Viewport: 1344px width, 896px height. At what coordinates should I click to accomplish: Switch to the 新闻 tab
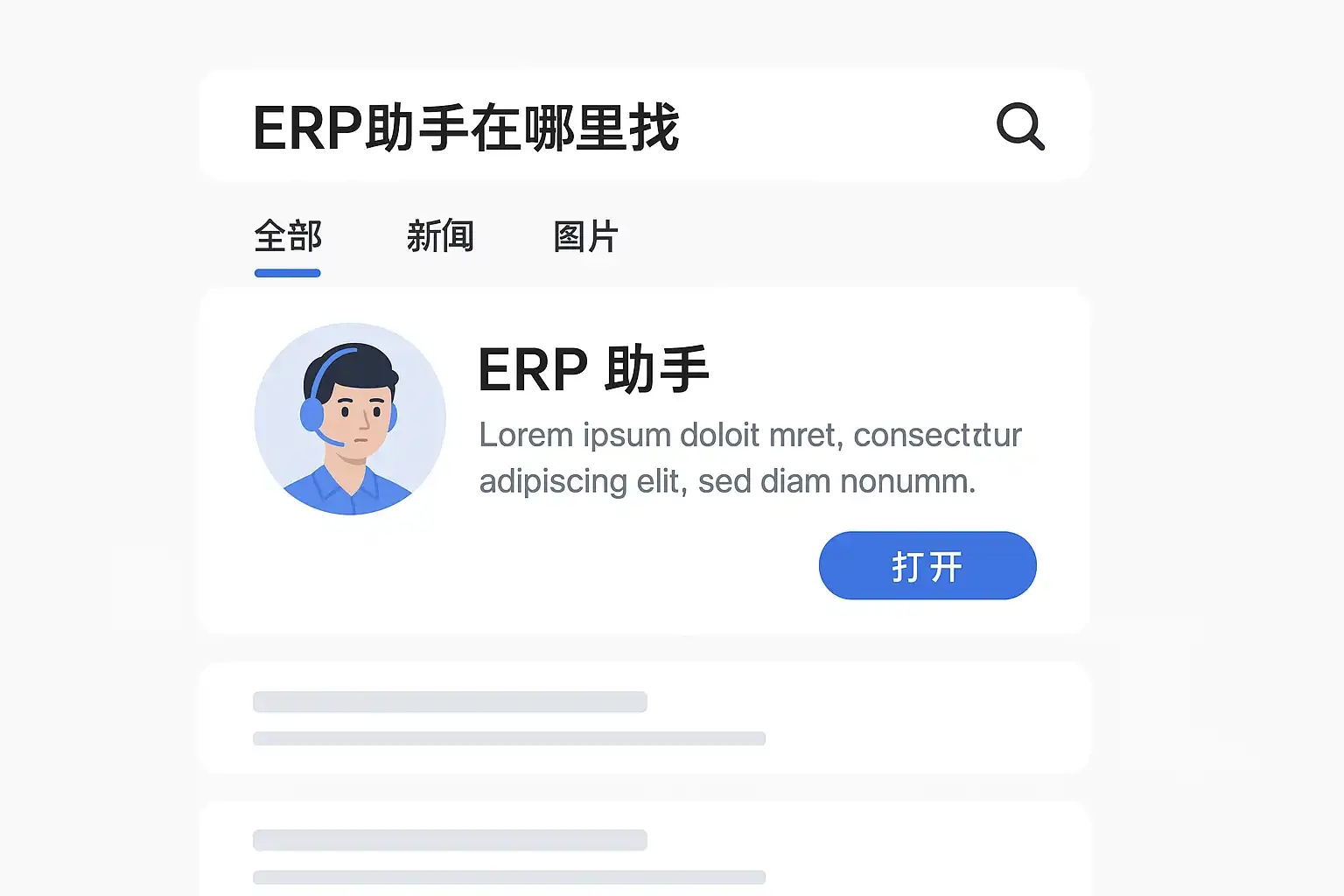(x=440, y=237)
